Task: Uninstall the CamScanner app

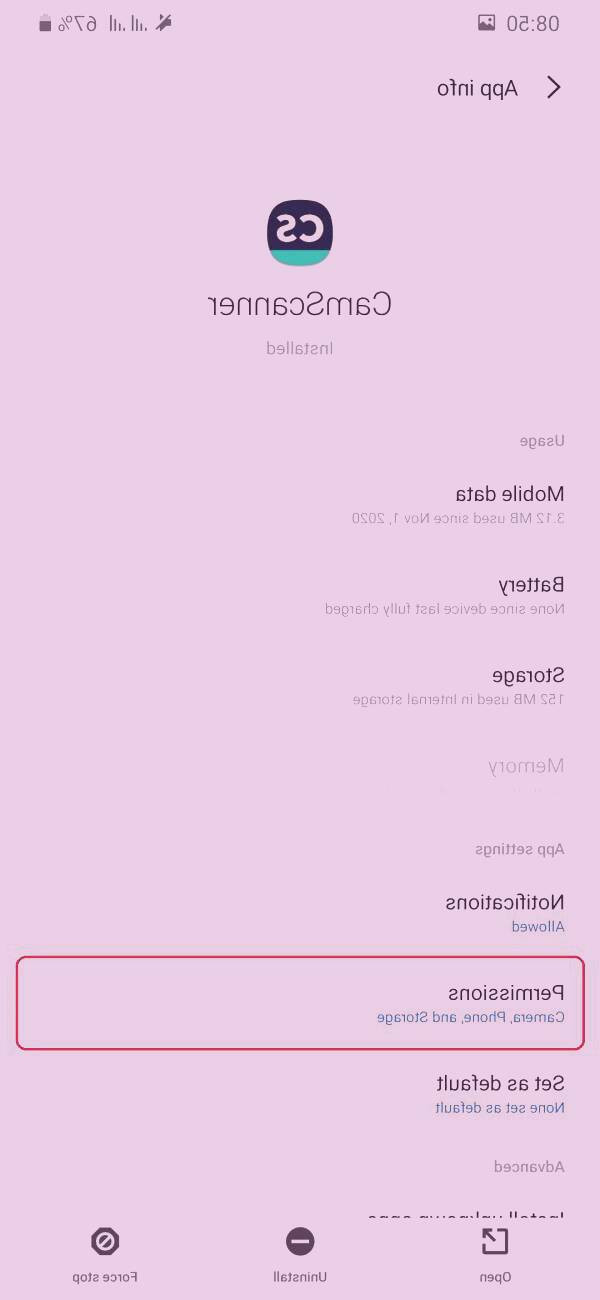Action: [x=300, y=1252]
